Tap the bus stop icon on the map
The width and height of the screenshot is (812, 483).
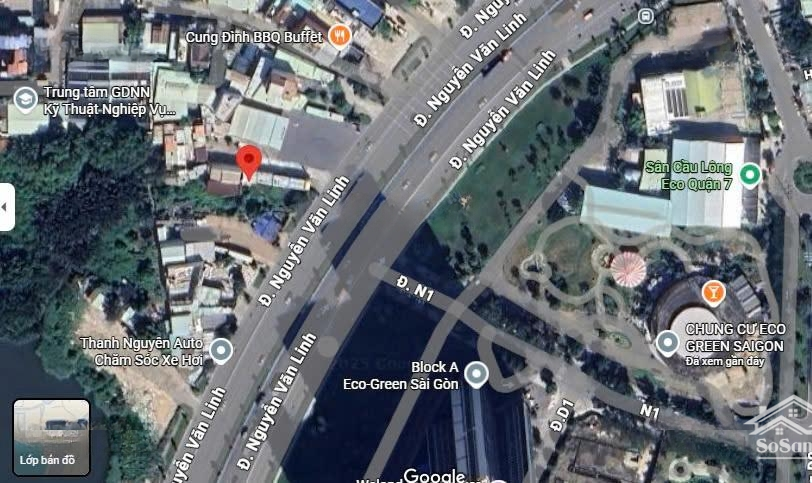click(646, 16)
